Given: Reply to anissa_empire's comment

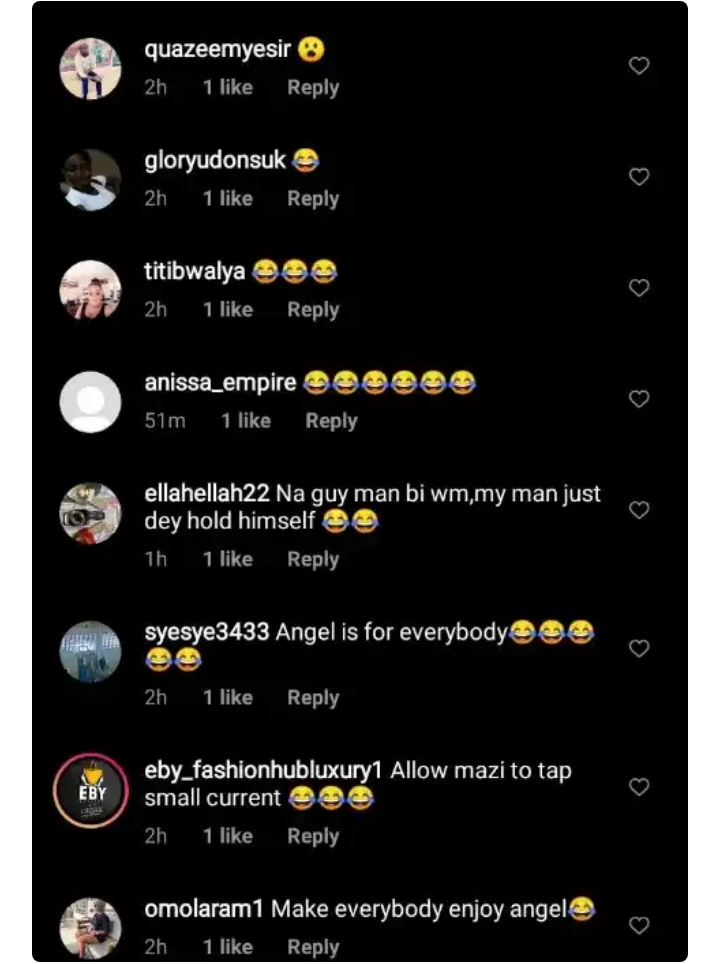Looking at the screenshot, I should 331,421.
